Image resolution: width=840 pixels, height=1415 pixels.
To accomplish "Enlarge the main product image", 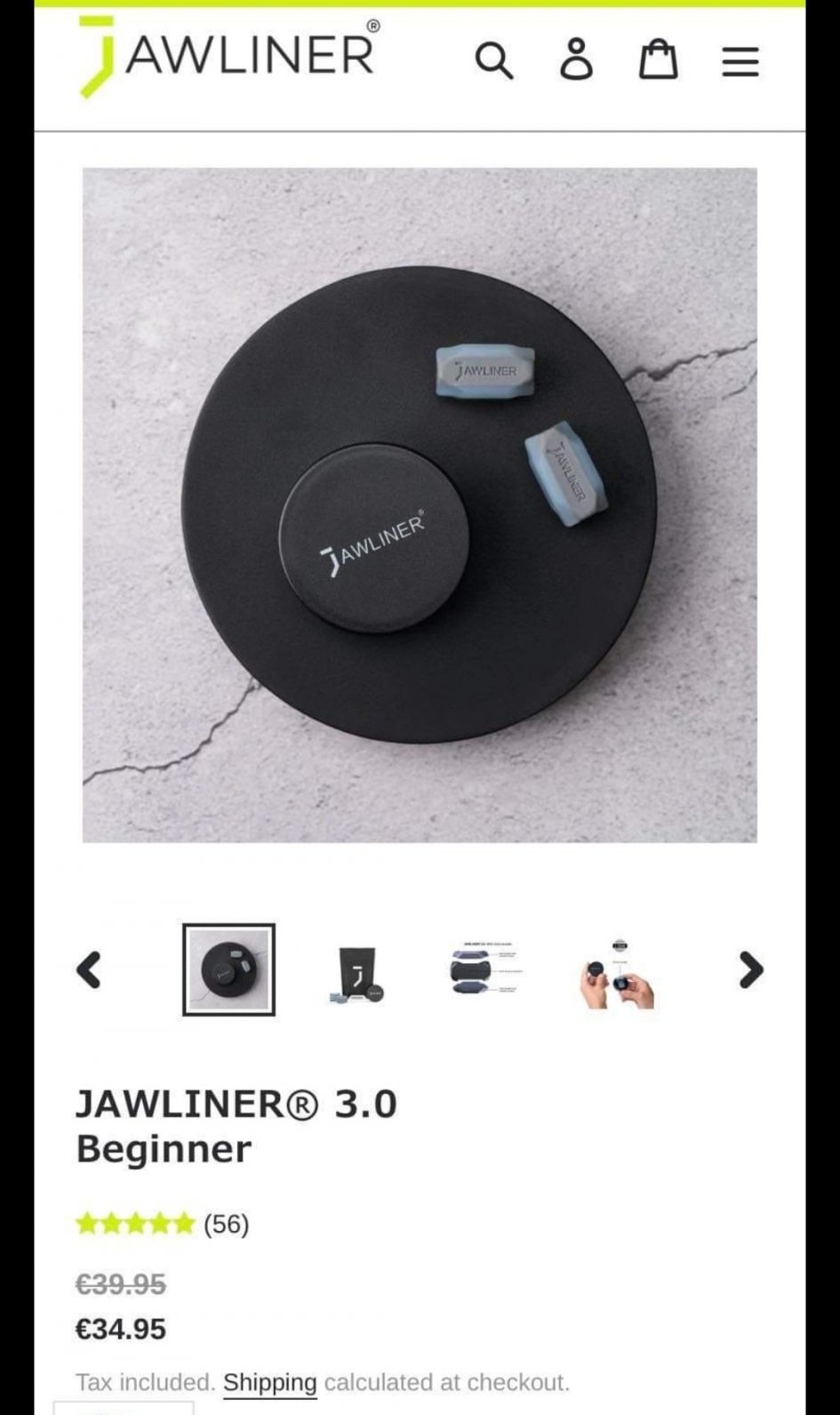I will coord(420,504).
